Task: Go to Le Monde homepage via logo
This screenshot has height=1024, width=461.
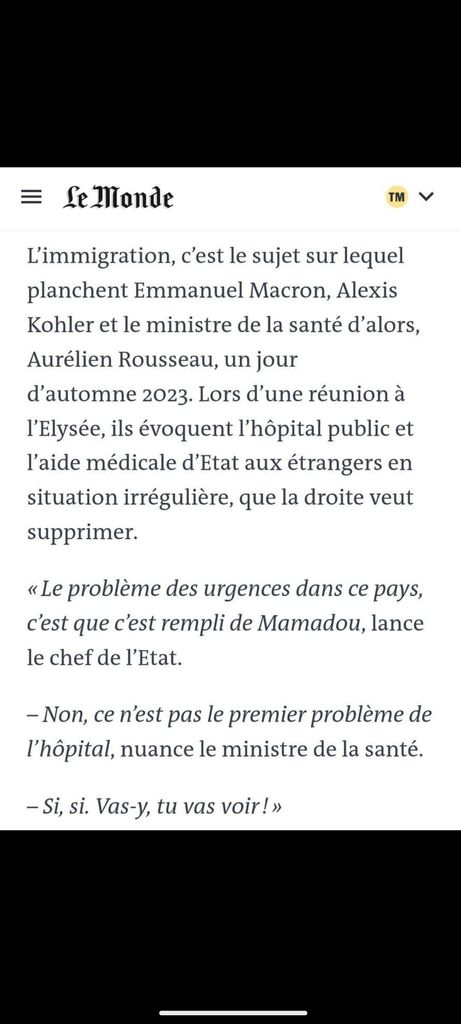Action: pyautogui.click(x=118, y=197)
